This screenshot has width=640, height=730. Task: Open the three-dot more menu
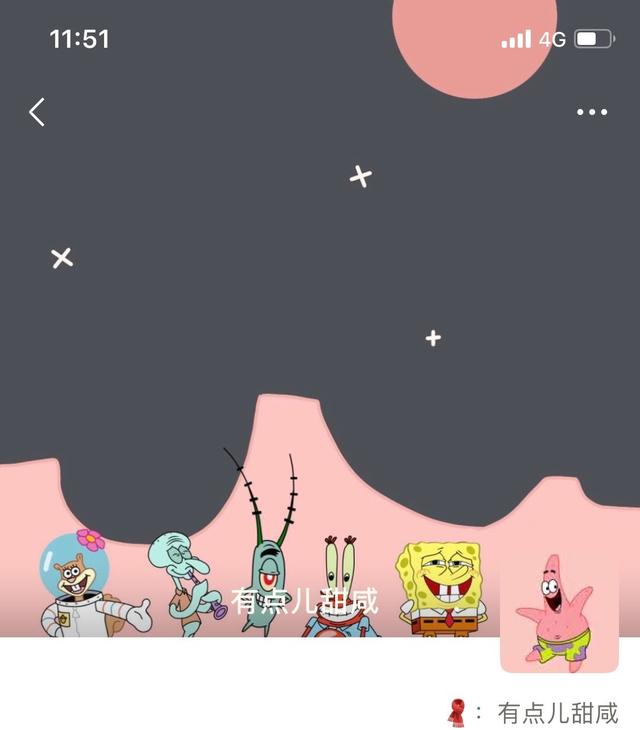click(x=592, y=112)
